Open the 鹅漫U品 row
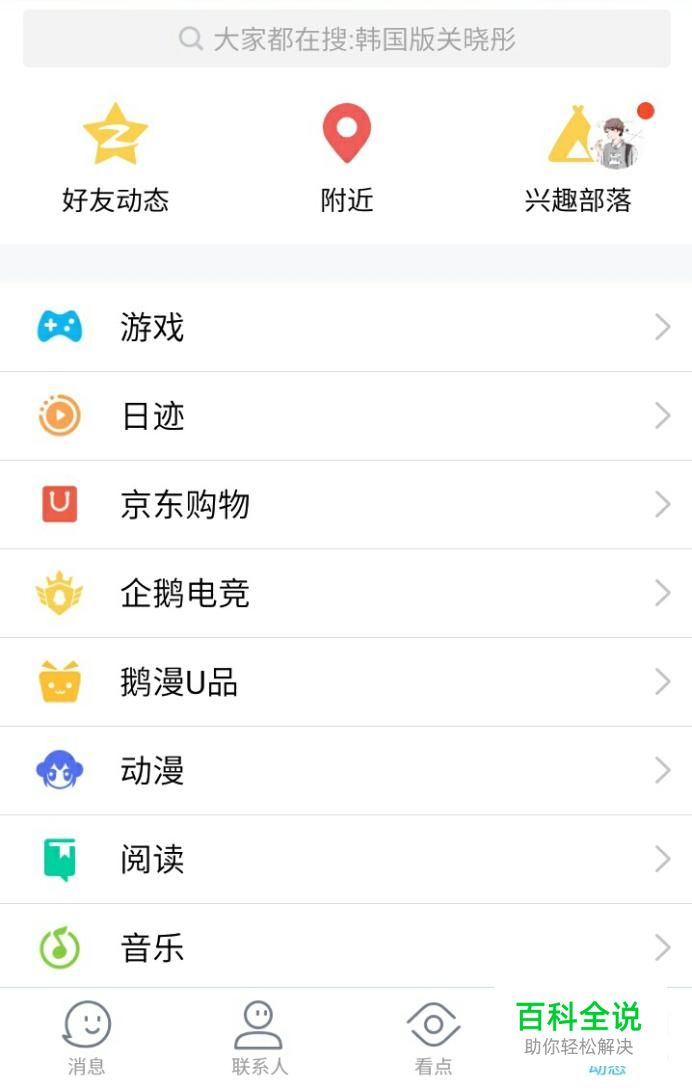Screen dimensions: 692x1091 (x=346, y=683)
